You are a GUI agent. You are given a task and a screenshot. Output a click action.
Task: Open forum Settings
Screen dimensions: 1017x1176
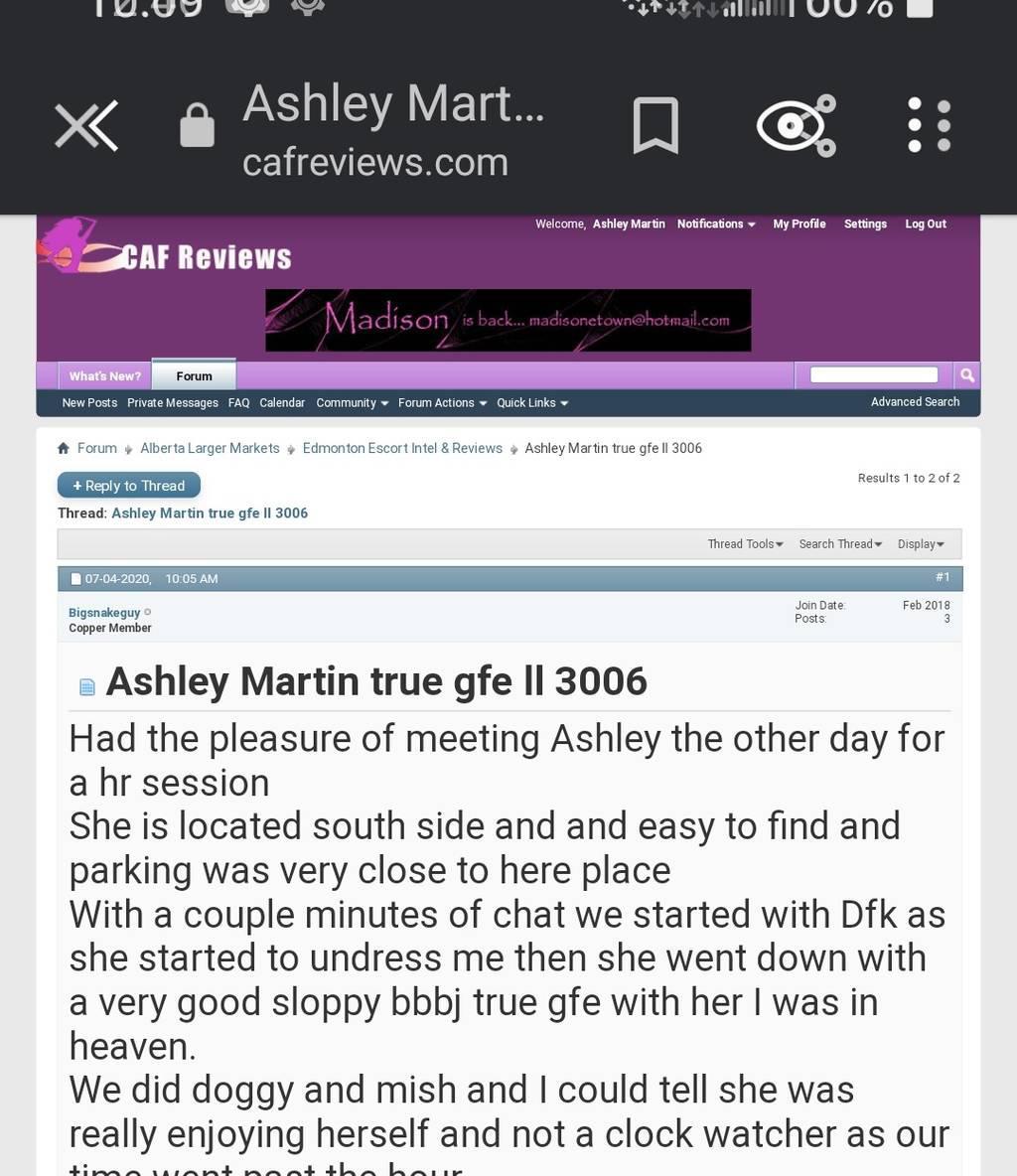pos(865,224)
